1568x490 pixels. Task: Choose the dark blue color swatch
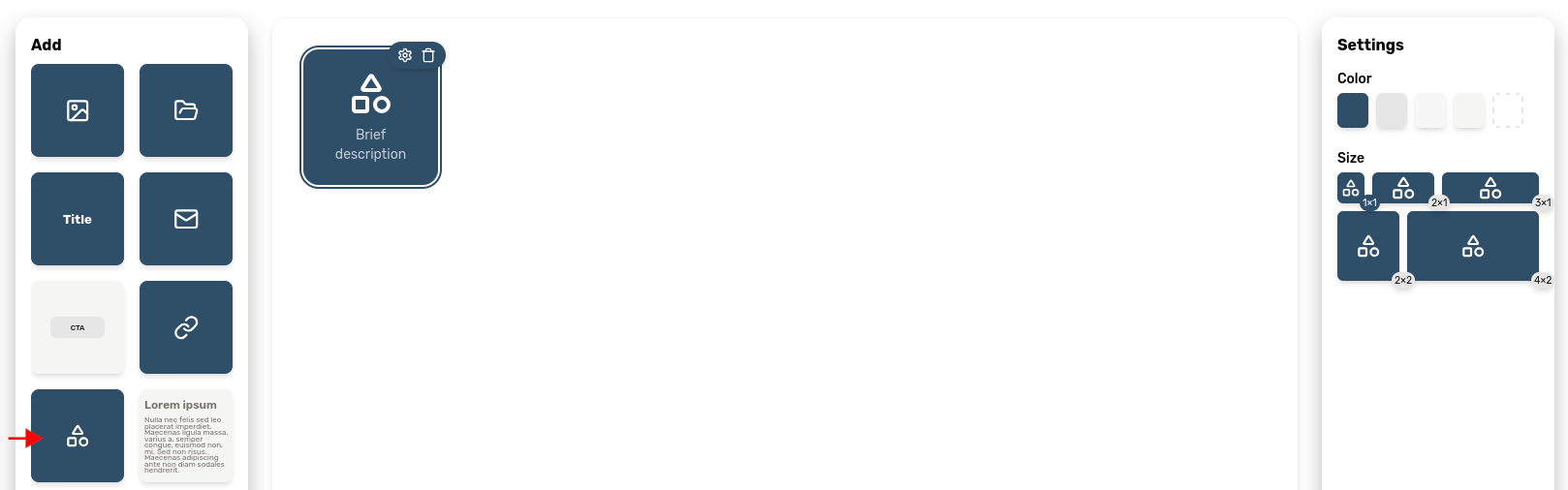(1353, 110)
